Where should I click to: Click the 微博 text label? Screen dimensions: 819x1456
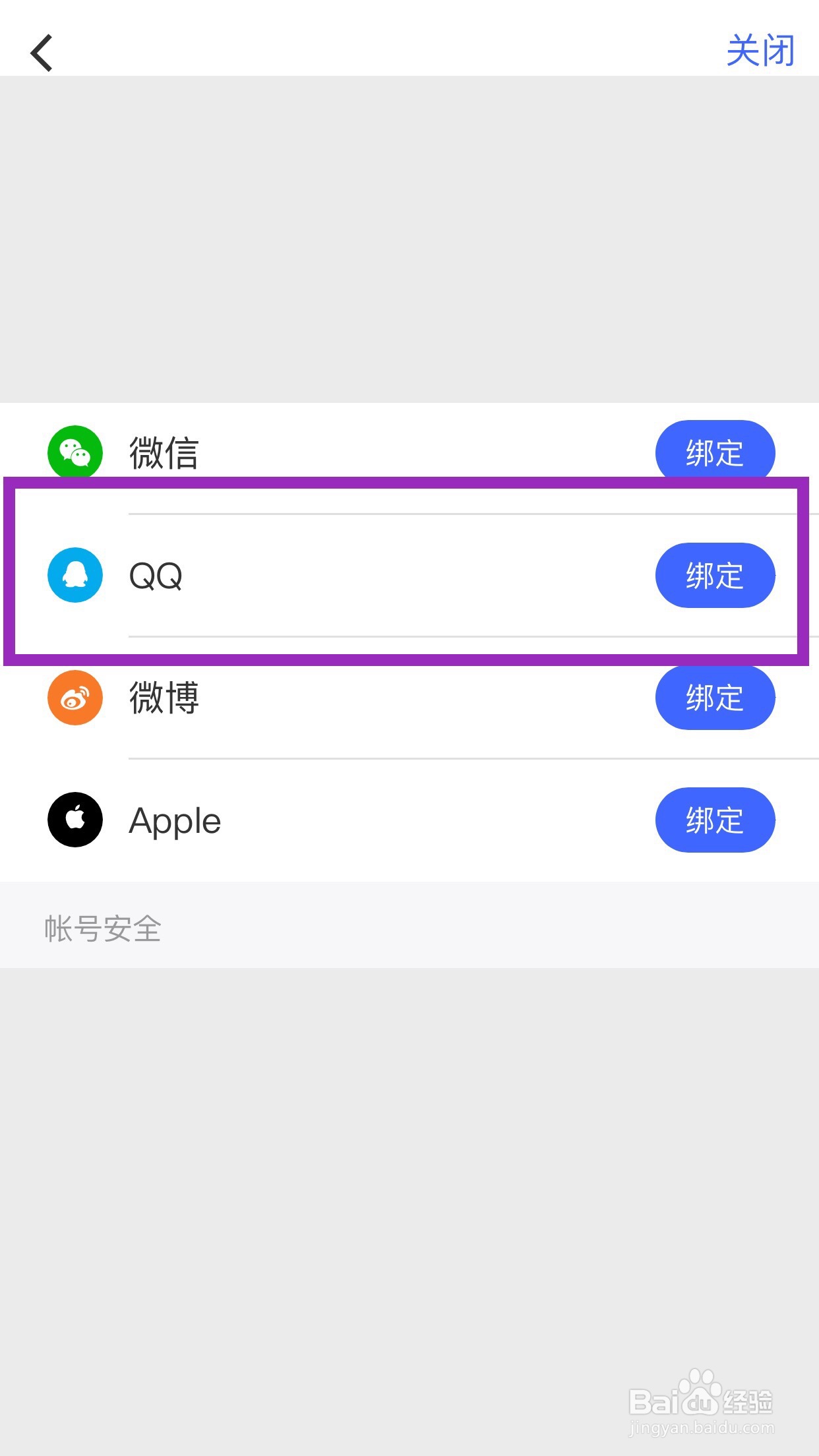click(x=164, y=698)
